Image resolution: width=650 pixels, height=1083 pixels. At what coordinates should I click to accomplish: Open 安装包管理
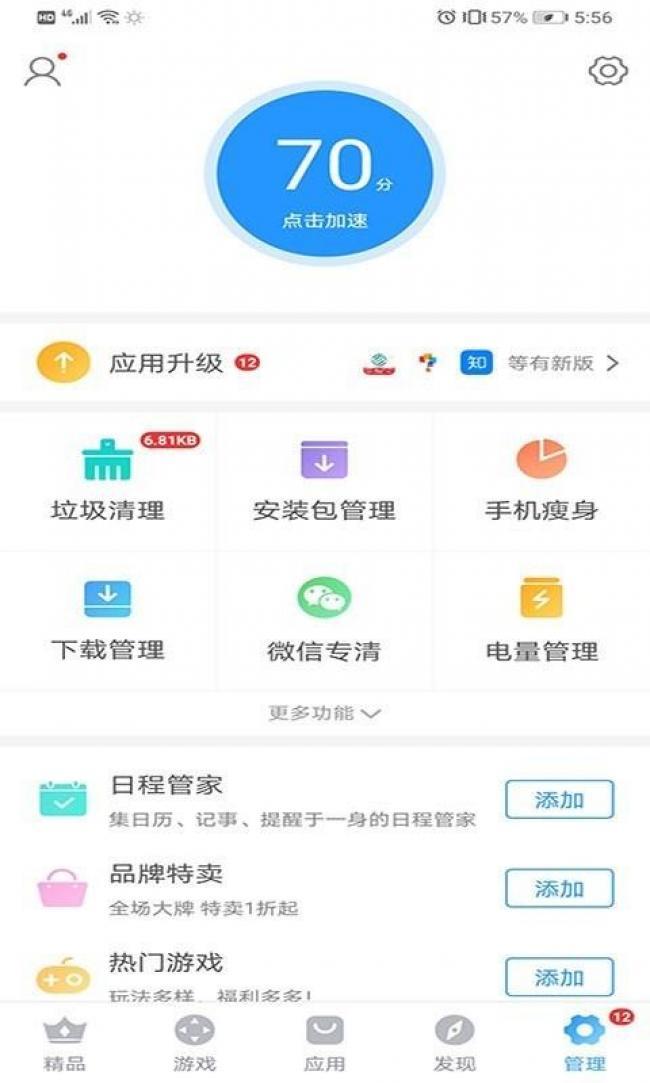pos(324,482)
